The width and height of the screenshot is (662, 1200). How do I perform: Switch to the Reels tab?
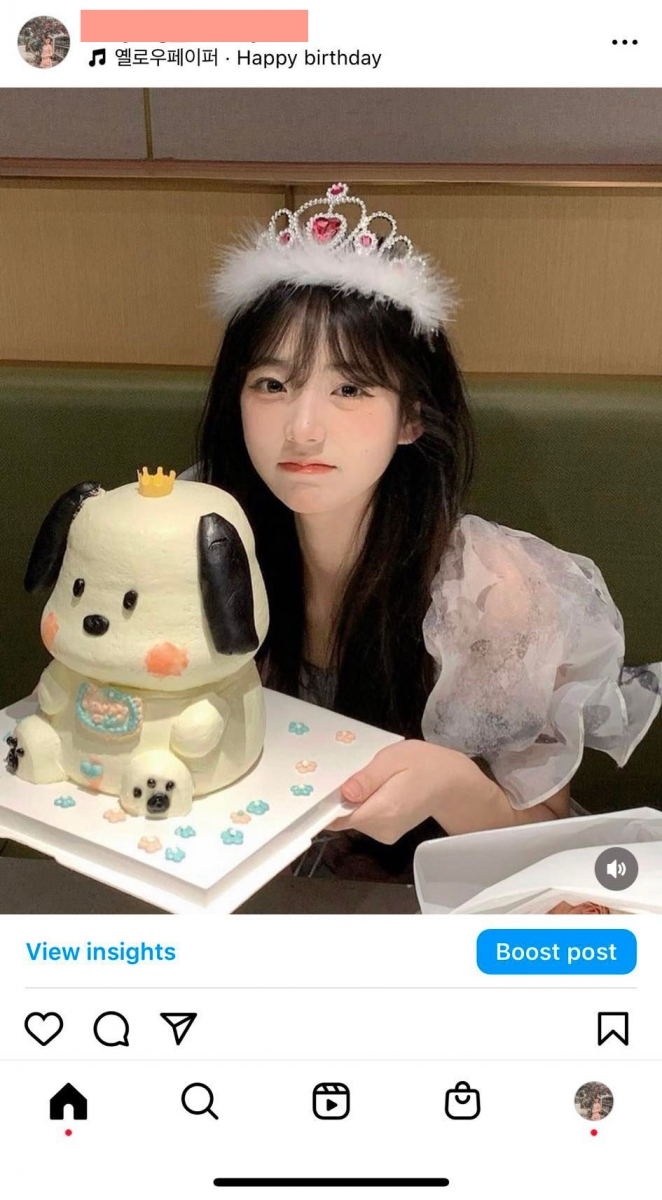(x=331, y=1102)
